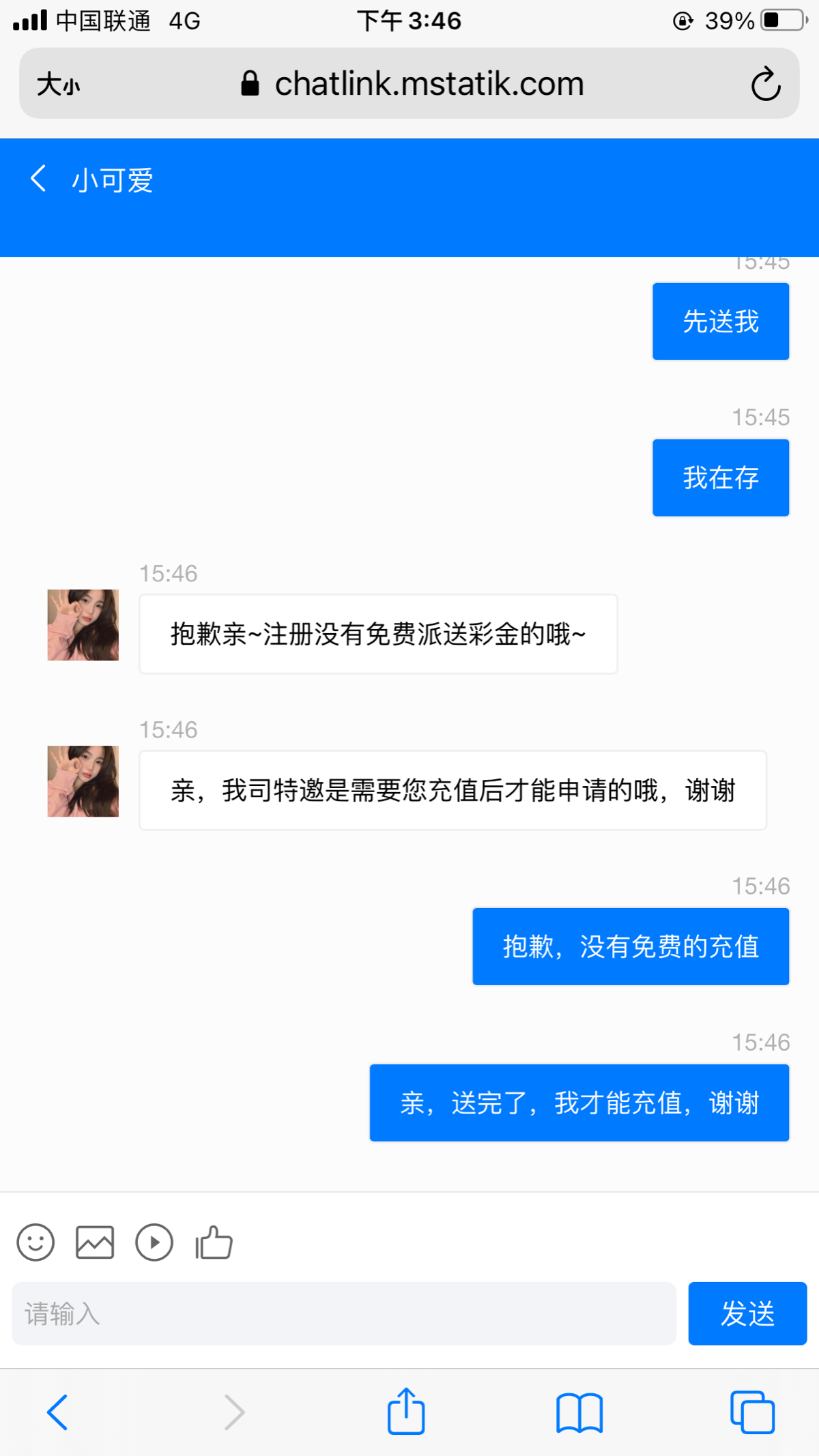This screenshot has height=1456, width=819.
Task: Focus the 请输入 message field
Action: click(x=344, y=1313)
